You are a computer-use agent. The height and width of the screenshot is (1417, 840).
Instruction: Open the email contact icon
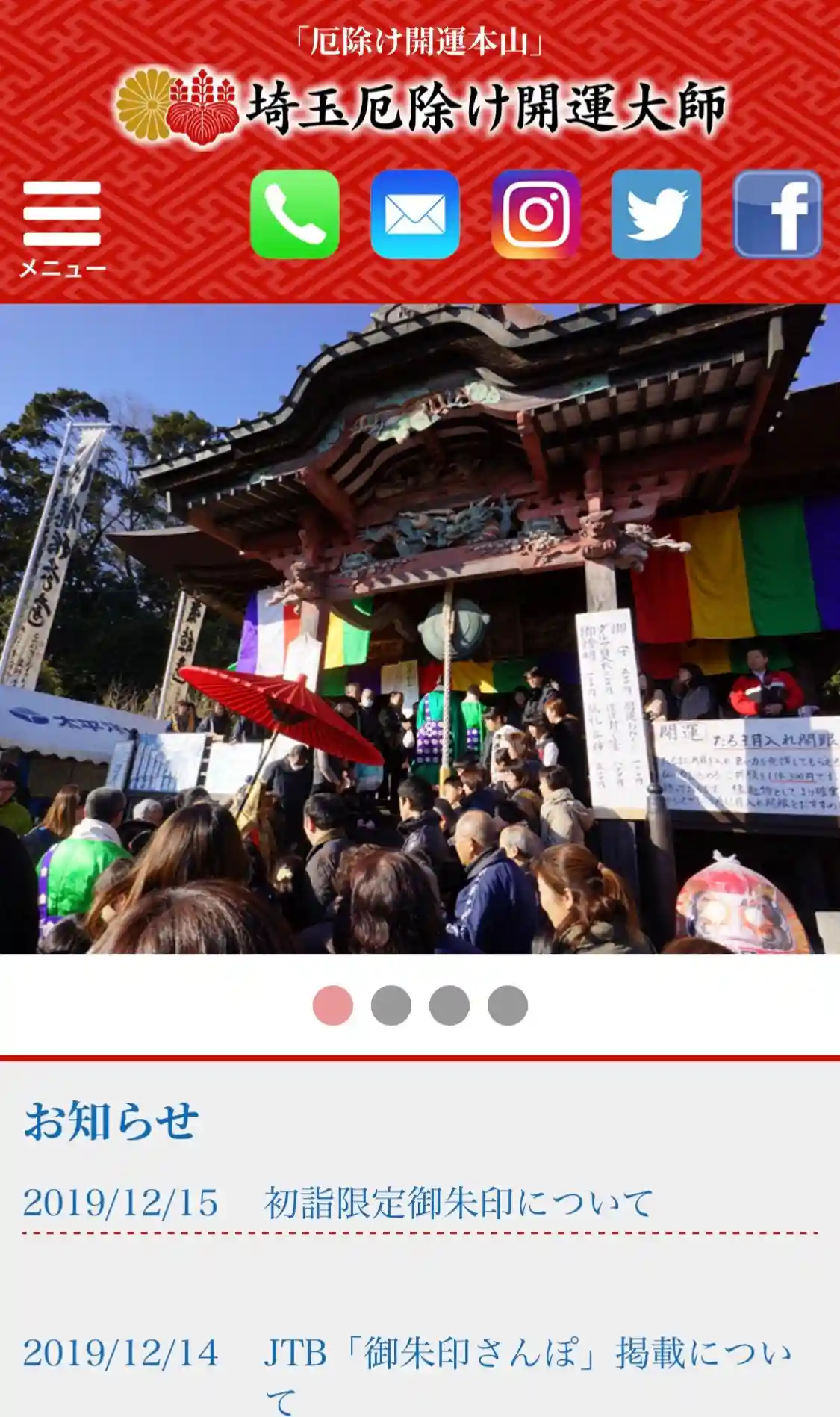tap(415, 214)
